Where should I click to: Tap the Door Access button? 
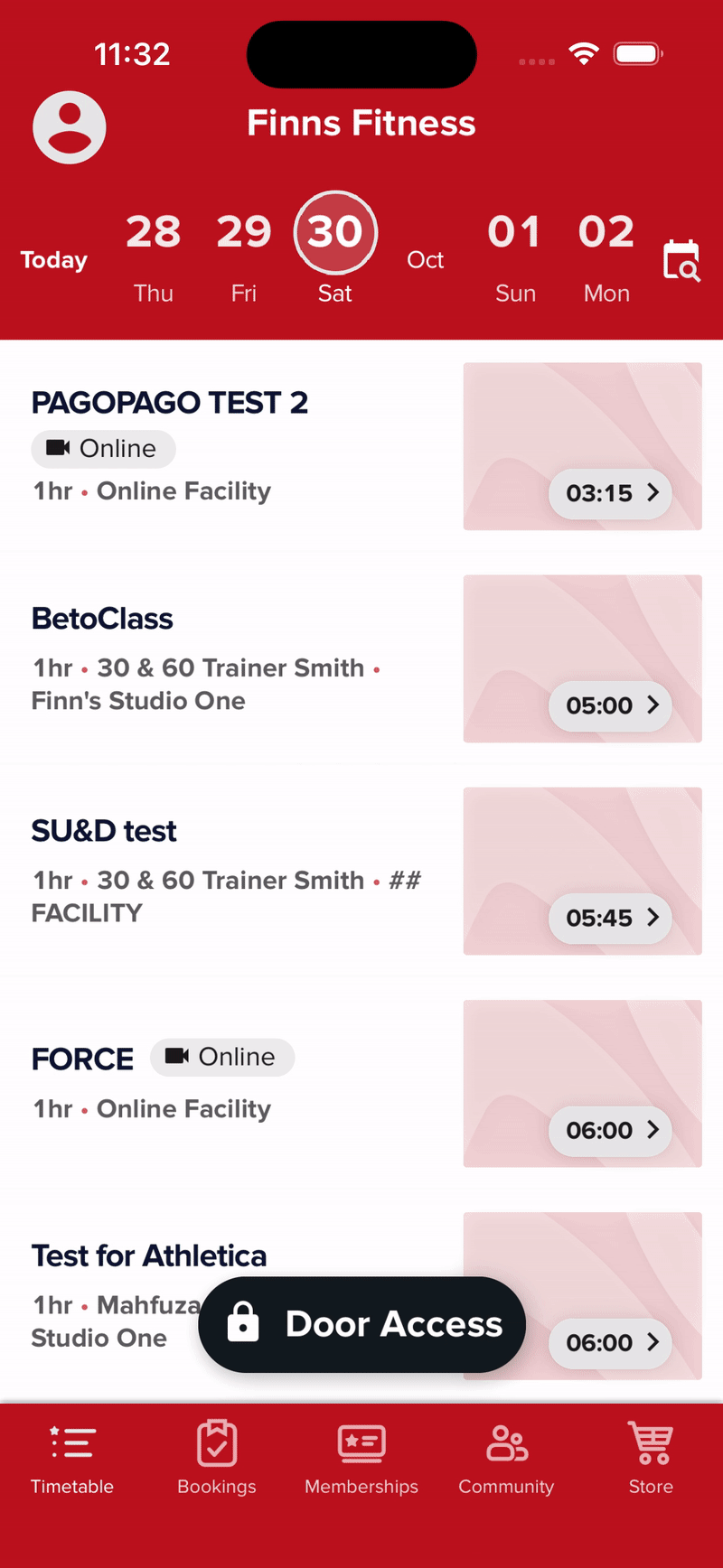[x=361, y=1324]
